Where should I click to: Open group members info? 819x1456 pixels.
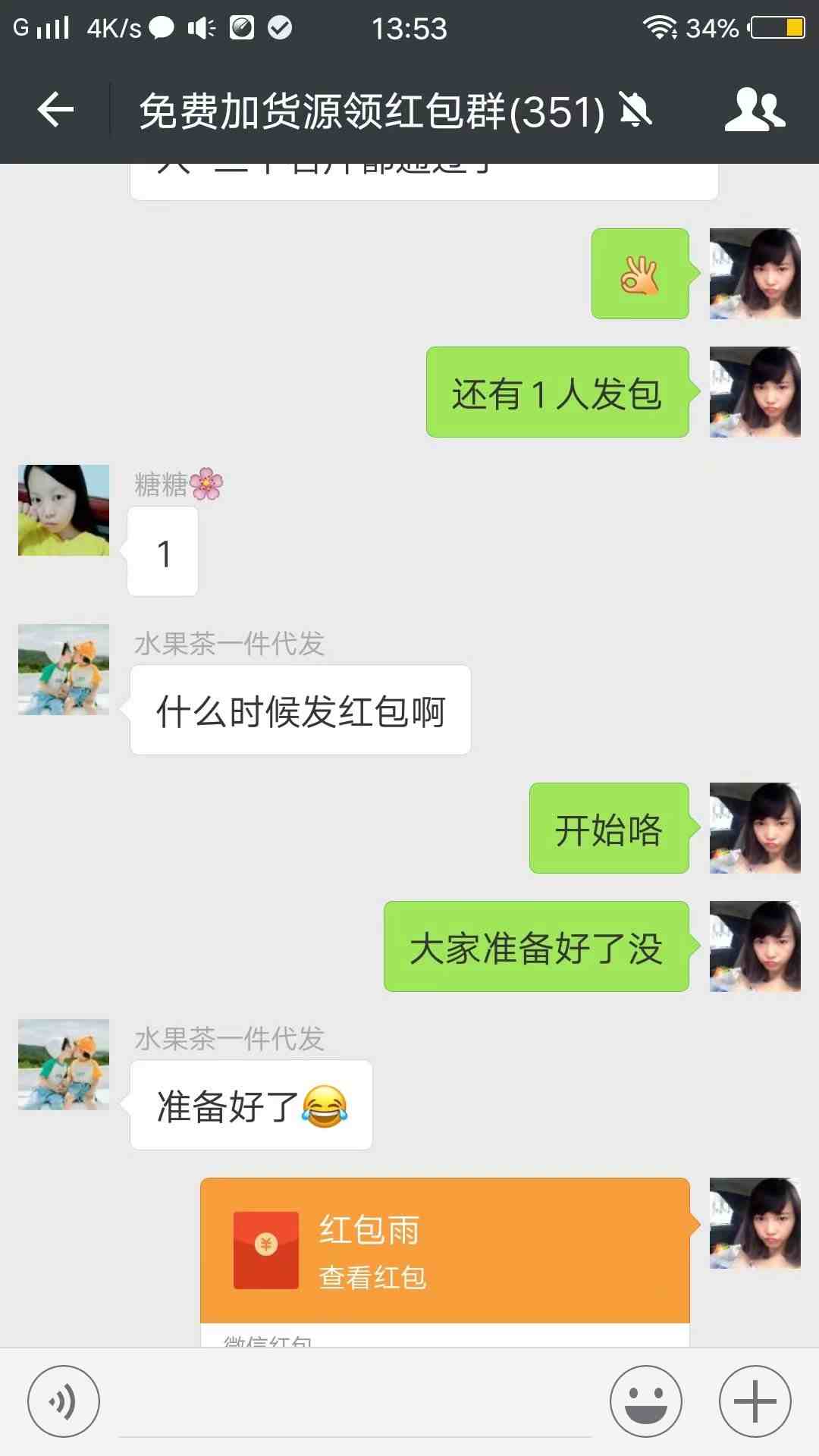755,111
